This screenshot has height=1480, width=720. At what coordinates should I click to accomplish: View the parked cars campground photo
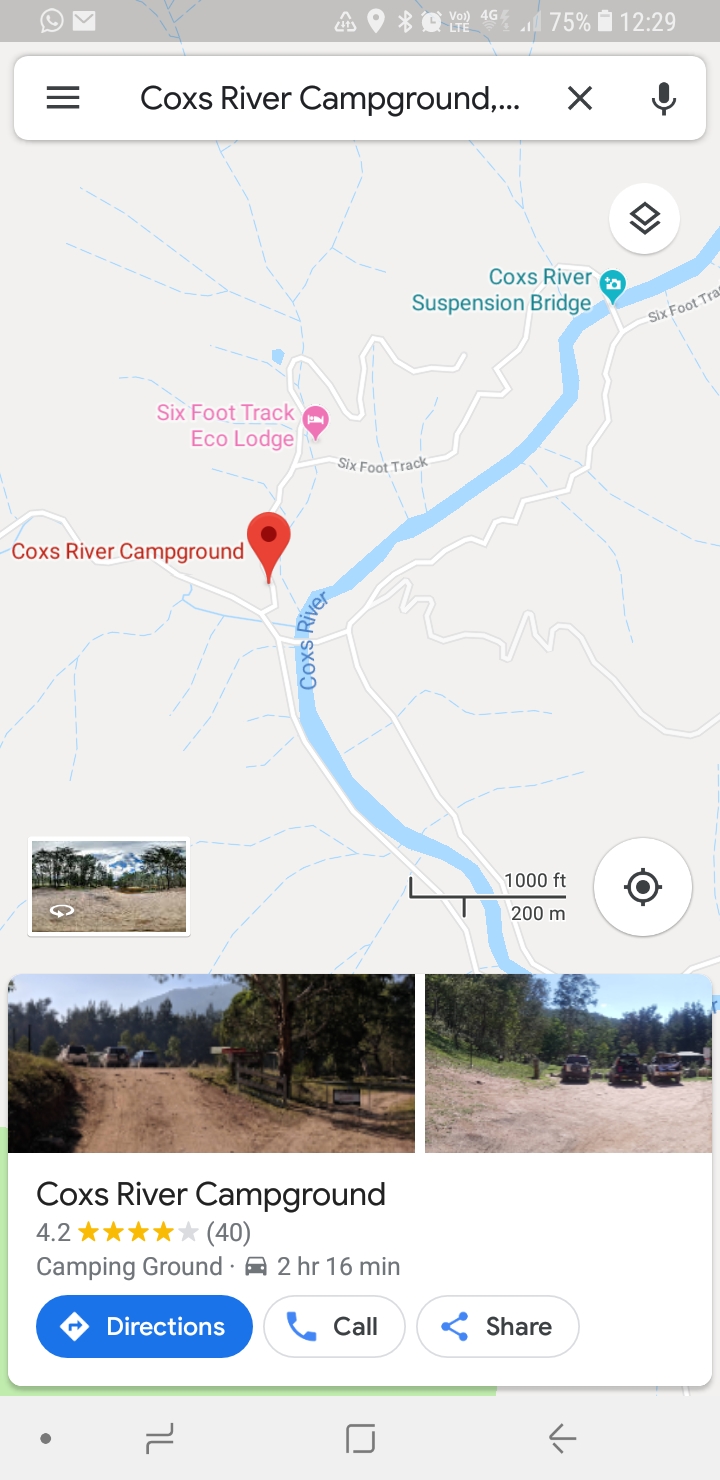click(568, 1063)
